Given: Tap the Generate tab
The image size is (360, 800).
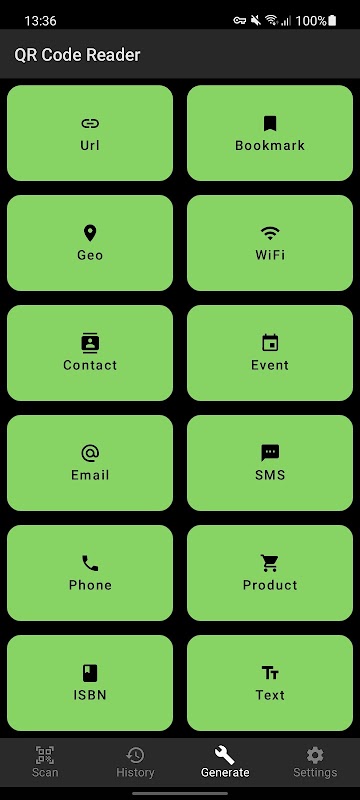Looking at the screenshot, I should 225,762.
